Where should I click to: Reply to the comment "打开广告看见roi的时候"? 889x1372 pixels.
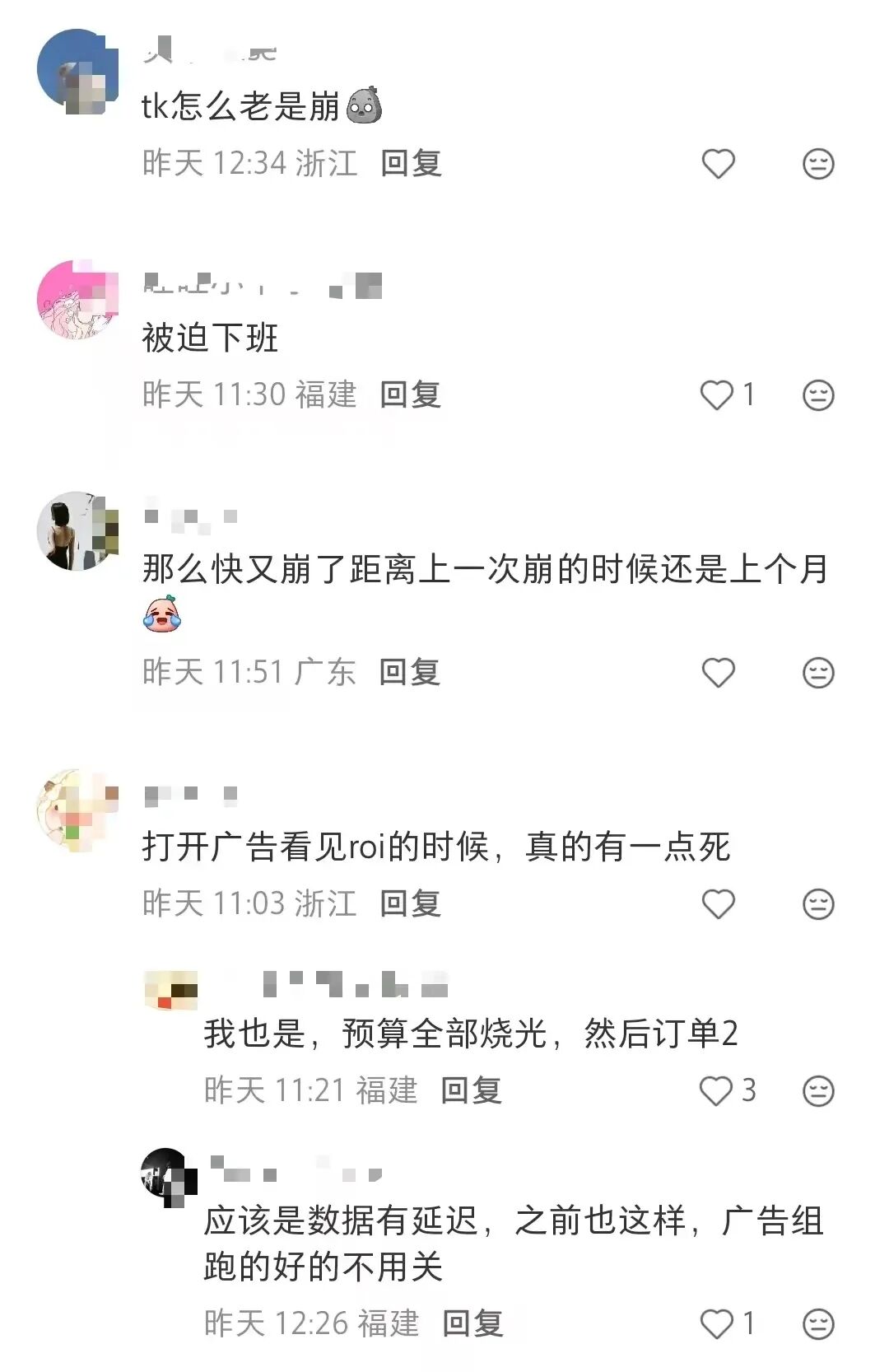click(x=411, y=903)
